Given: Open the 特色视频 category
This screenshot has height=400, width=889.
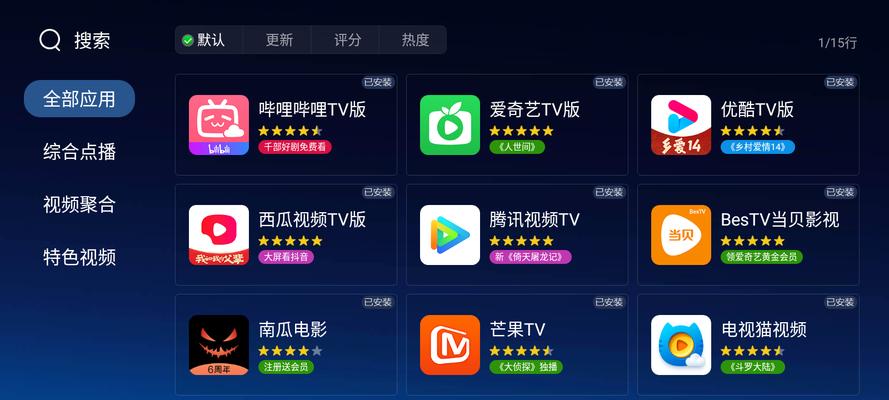Looking at the screenshot, I should 79,257.
